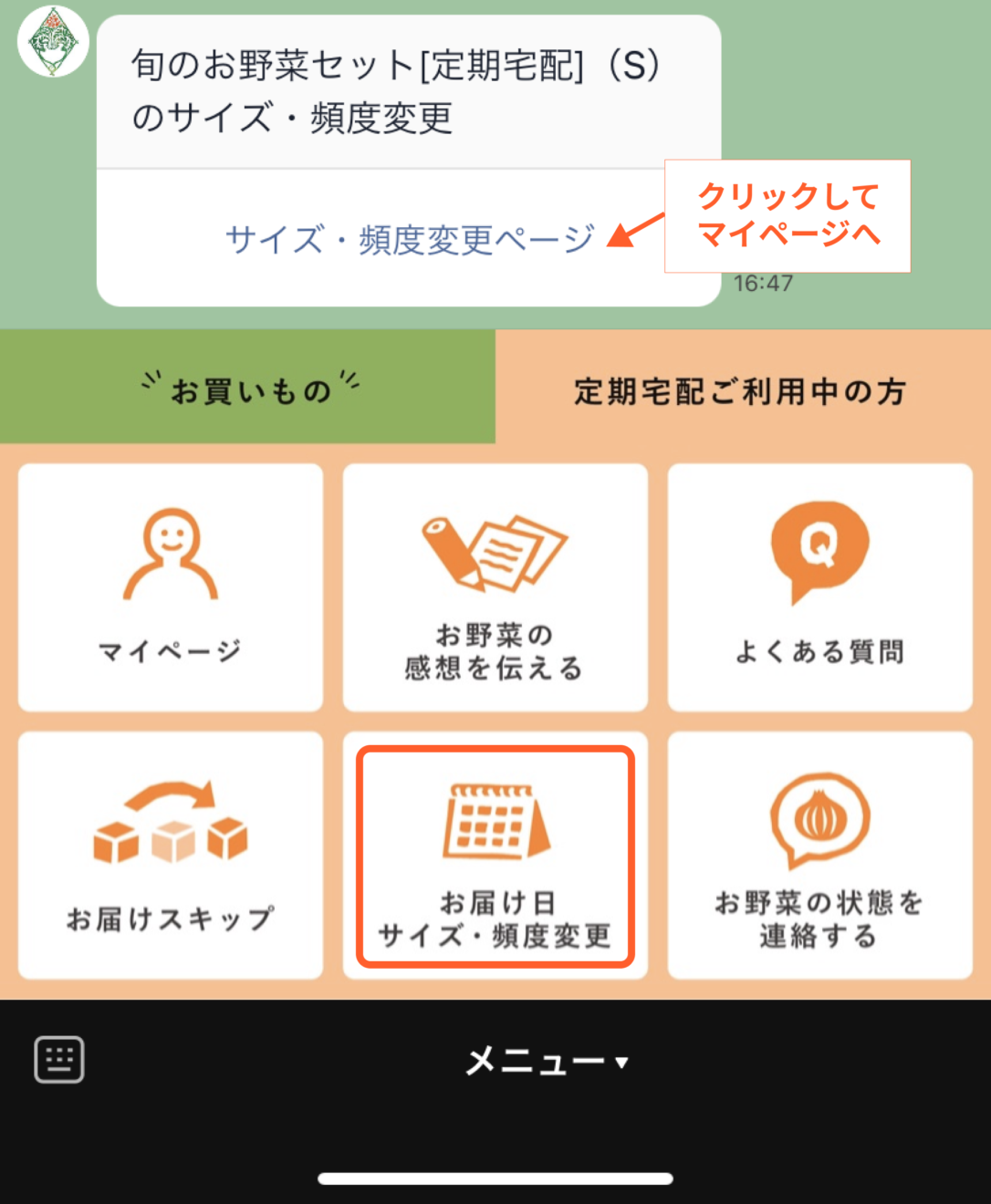This screenshot has width=991, height=1204.
Task: Select the 定期宅配ご利用中の方 tab
Action: coord(741,391)
